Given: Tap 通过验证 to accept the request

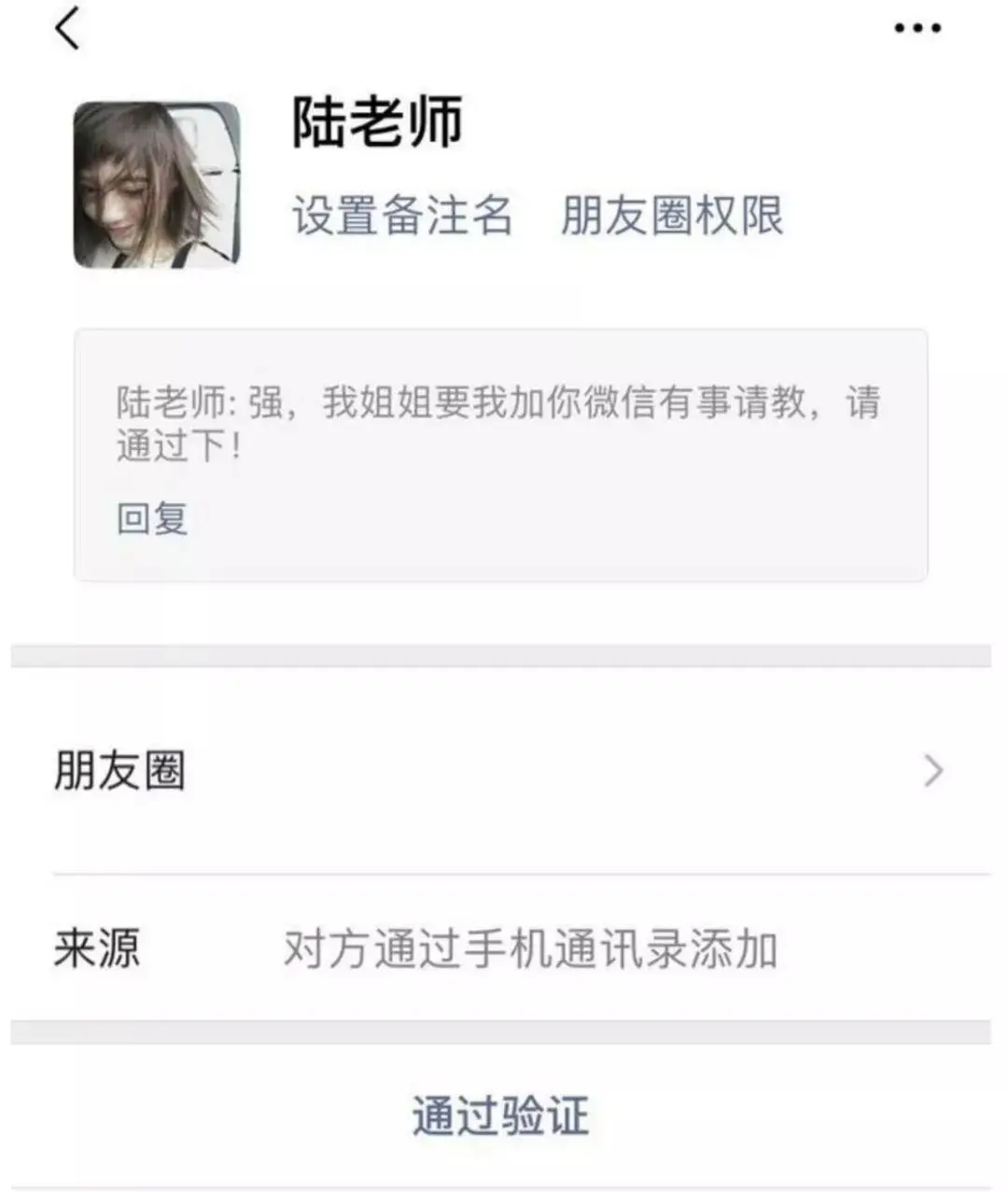Looking at the screenshot, I should tap(501, 1115).
